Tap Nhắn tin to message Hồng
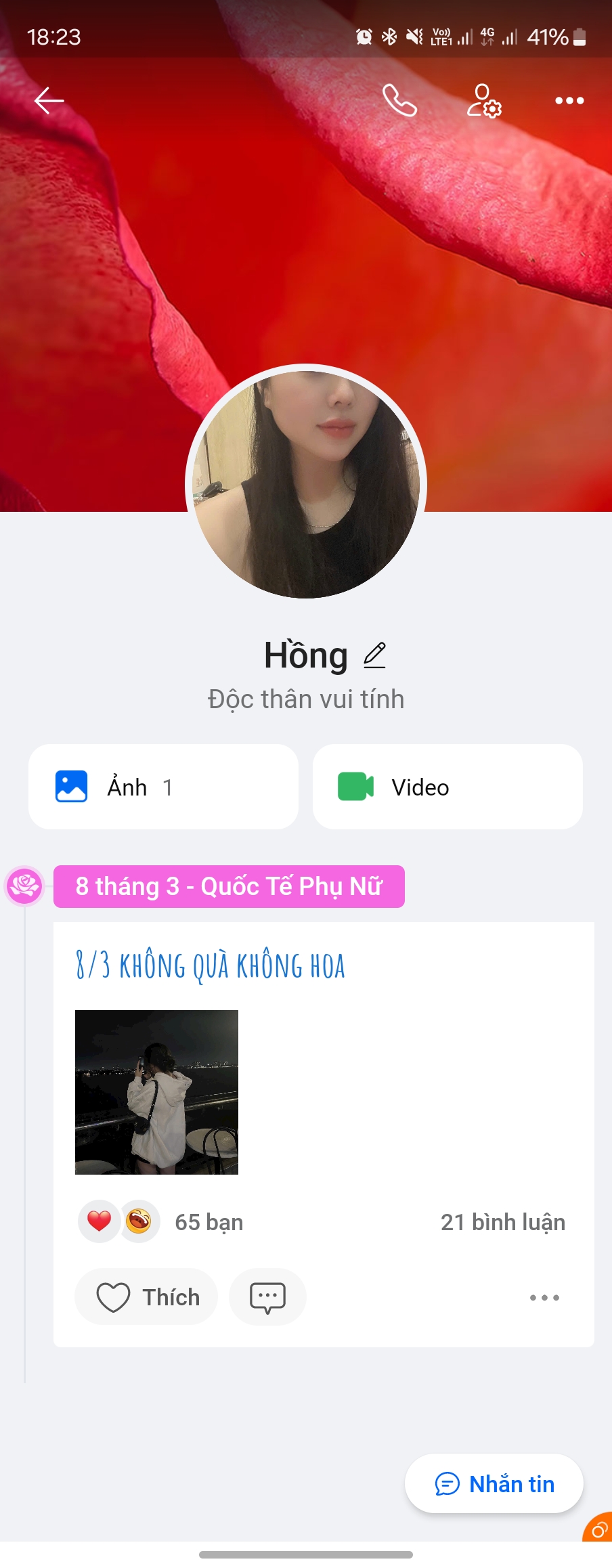 (494, 1483)
